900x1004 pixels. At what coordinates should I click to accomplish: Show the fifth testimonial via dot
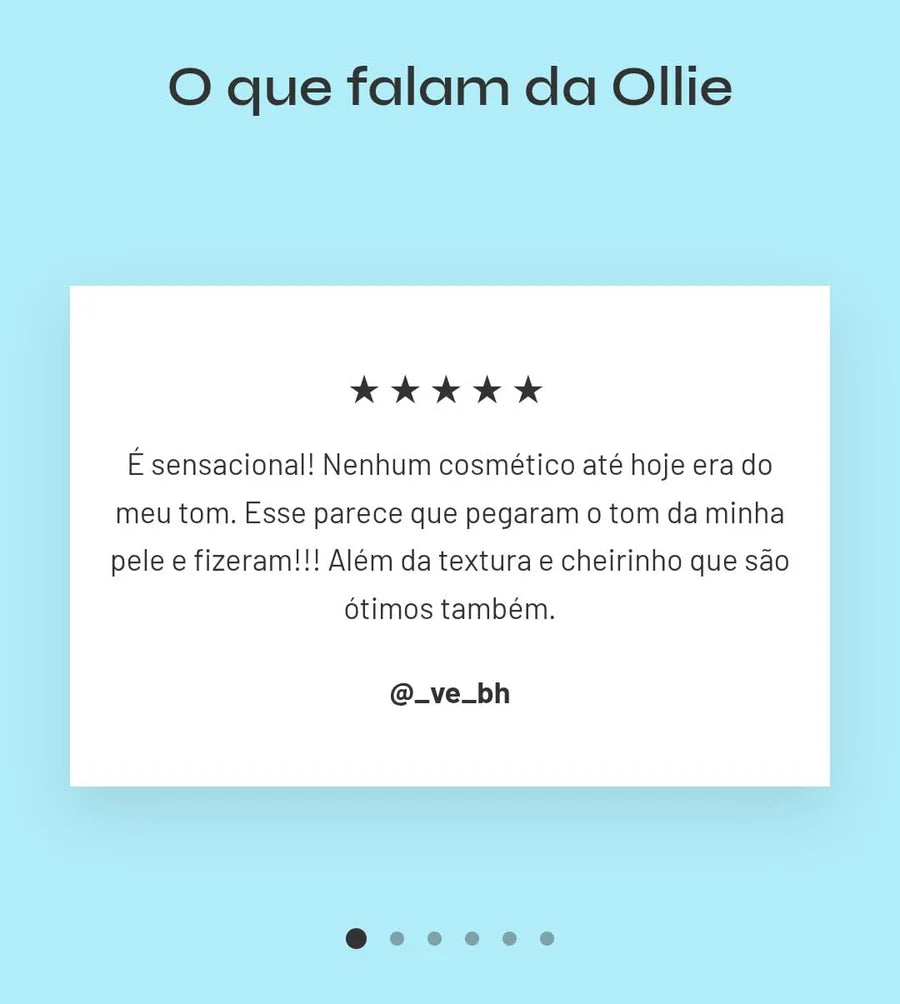click(509, 938)
